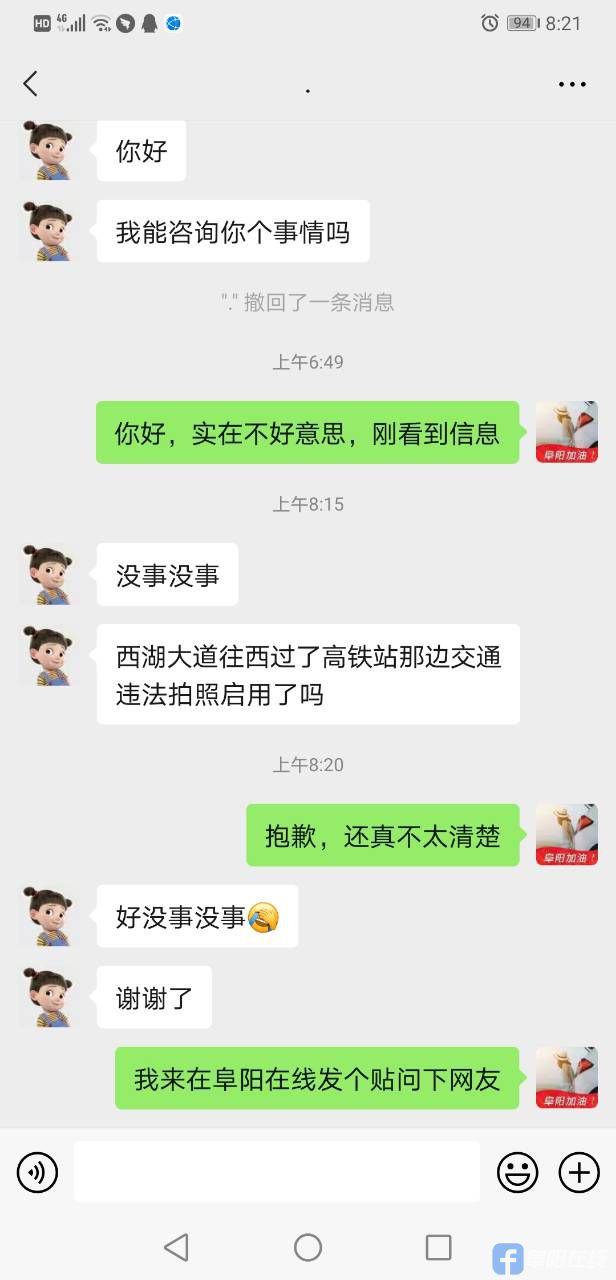Tap the system home button
This screenshot has height=1280, width=616.
[308, 1247]
